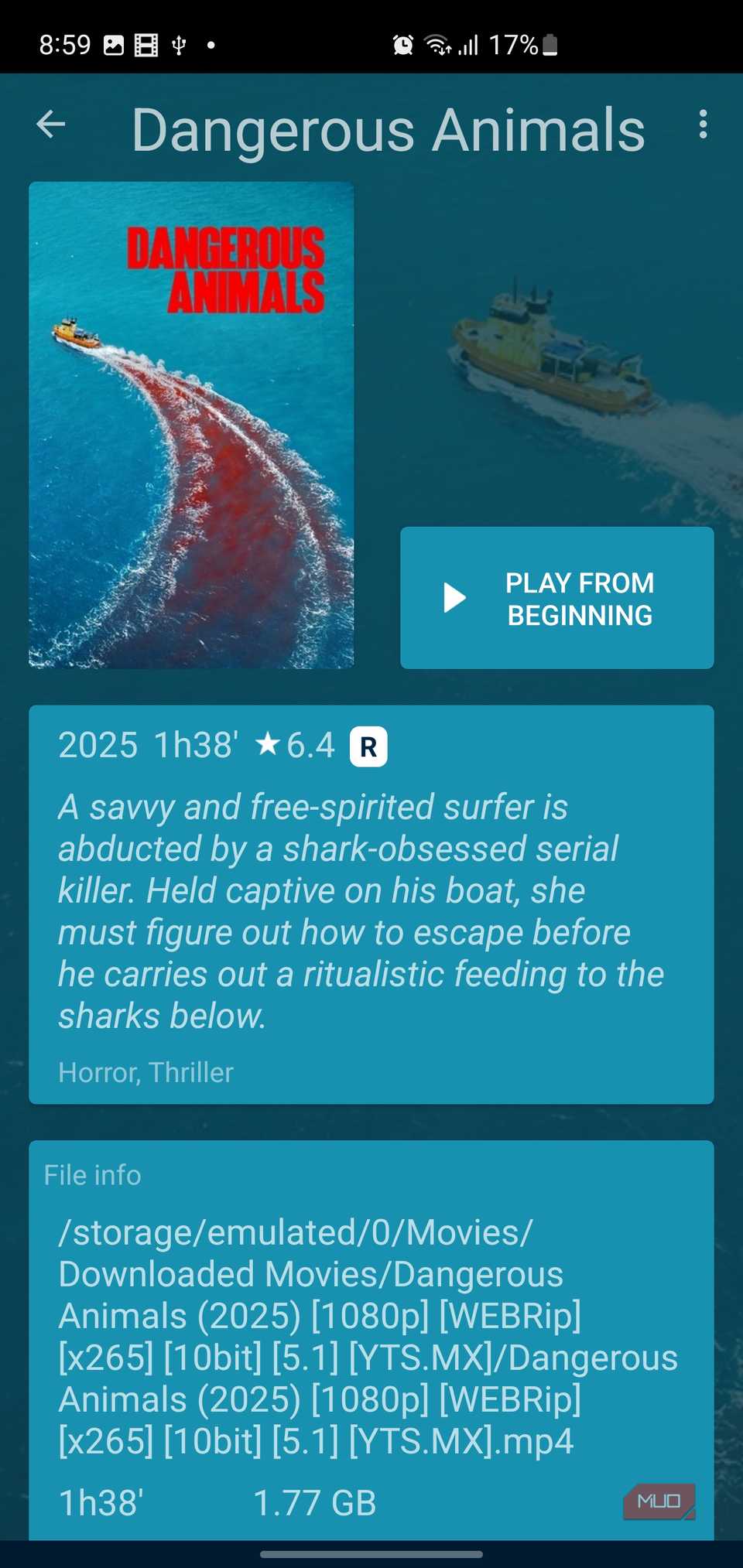Open the File info section header
The width and height of the screenshot is (743, 1568).
pyautogui.click(x=91, y=1175)
